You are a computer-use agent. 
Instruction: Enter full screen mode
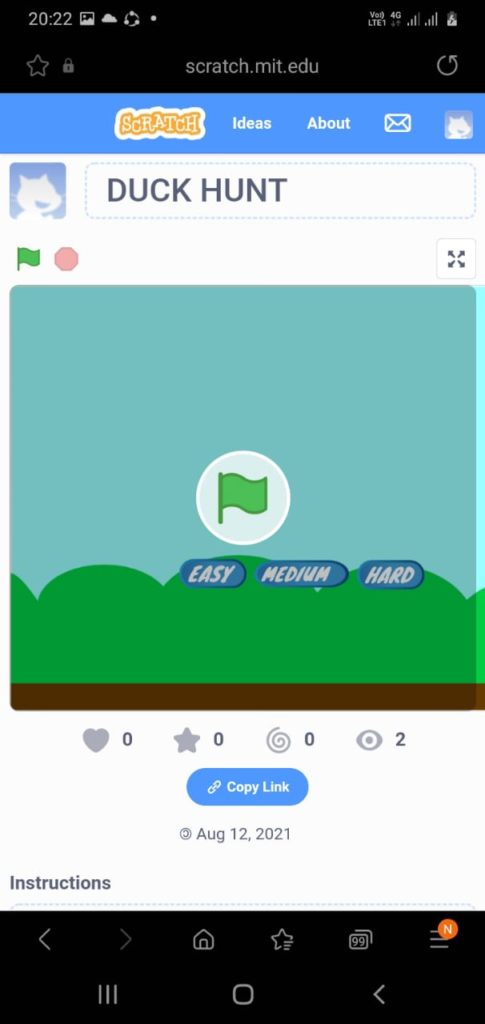(x=456, y=259)
